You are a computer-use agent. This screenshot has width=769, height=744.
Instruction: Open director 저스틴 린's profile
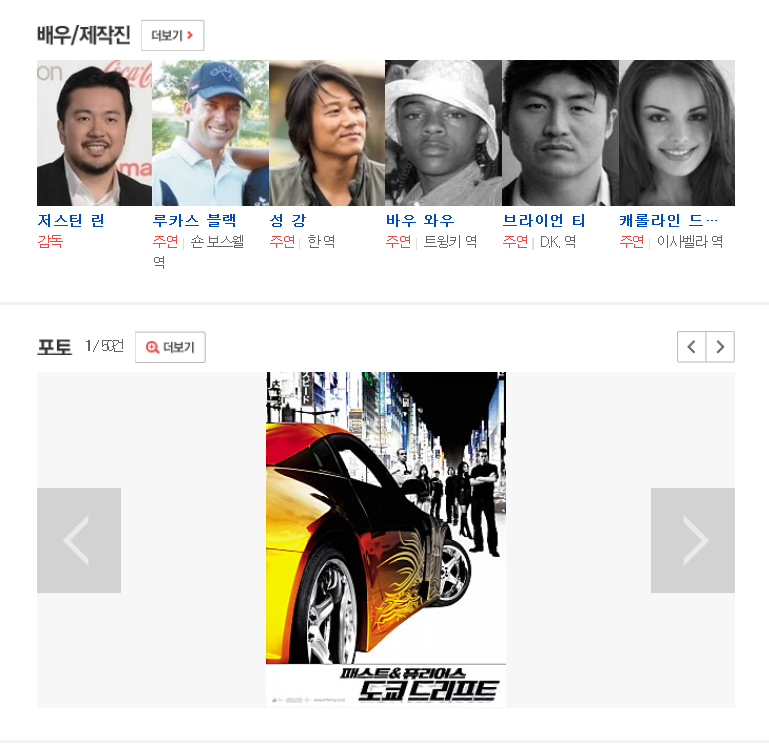click(x=71, y=220)
